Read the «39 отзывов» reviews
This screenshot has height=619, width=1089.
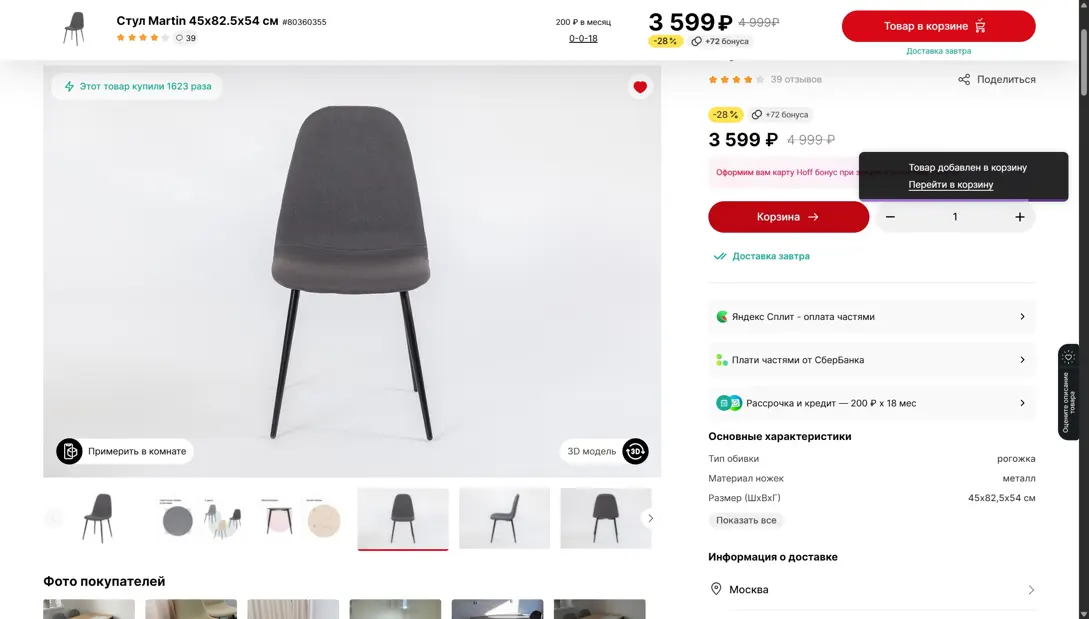(x=796, y=80)
